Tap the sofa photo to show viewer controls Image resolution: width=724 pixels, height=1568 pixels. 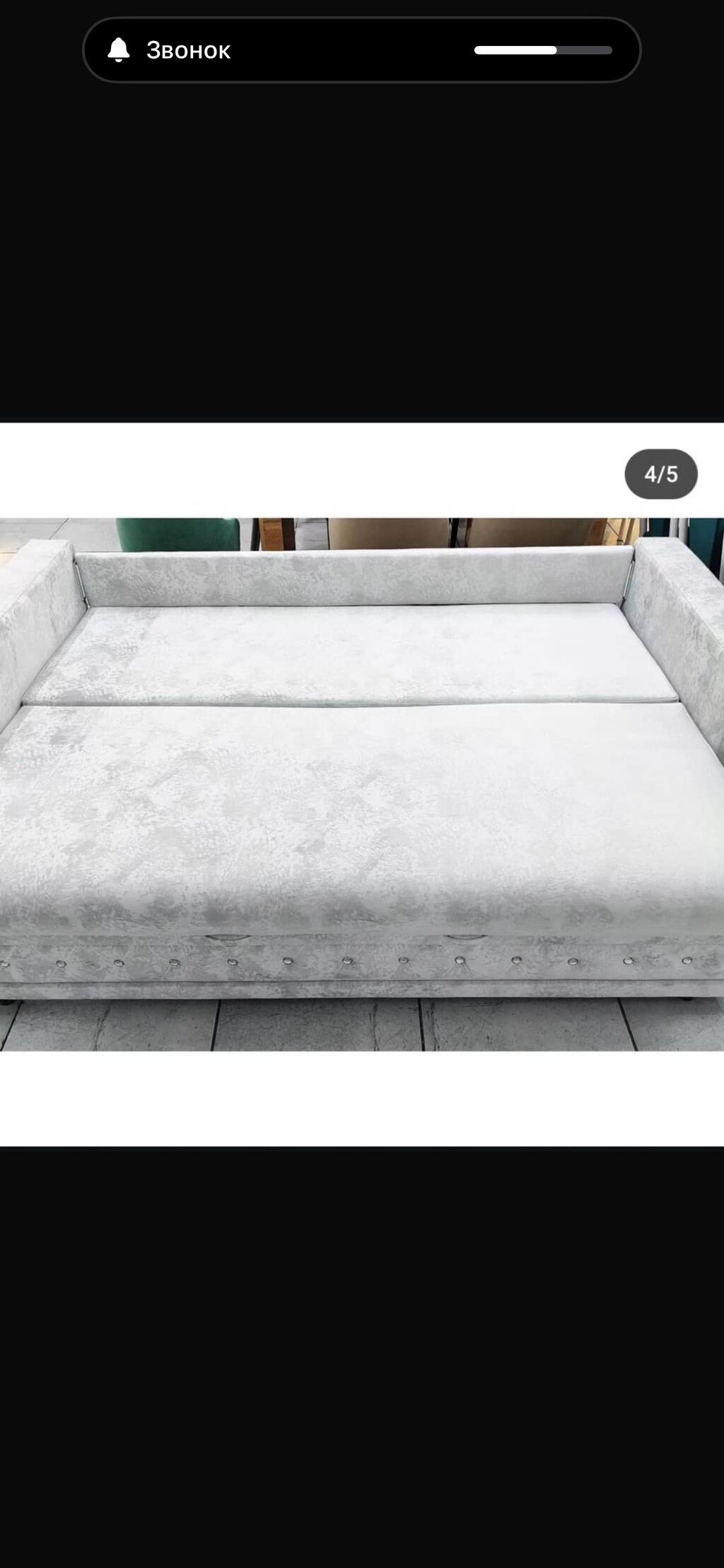click(x=362, y=784)
